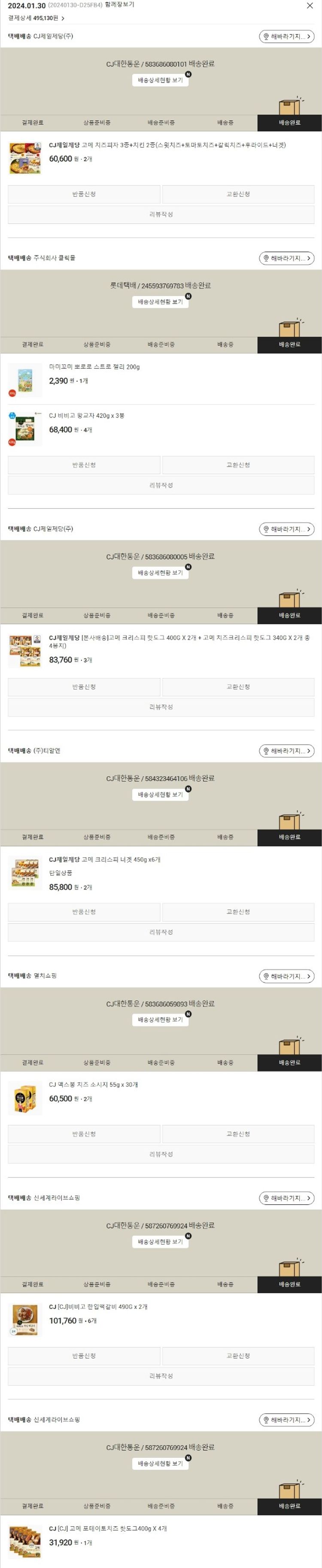Write review for 고메 치즈피자 order
This screenshot has width=322, height=1568.
point(161,214)
